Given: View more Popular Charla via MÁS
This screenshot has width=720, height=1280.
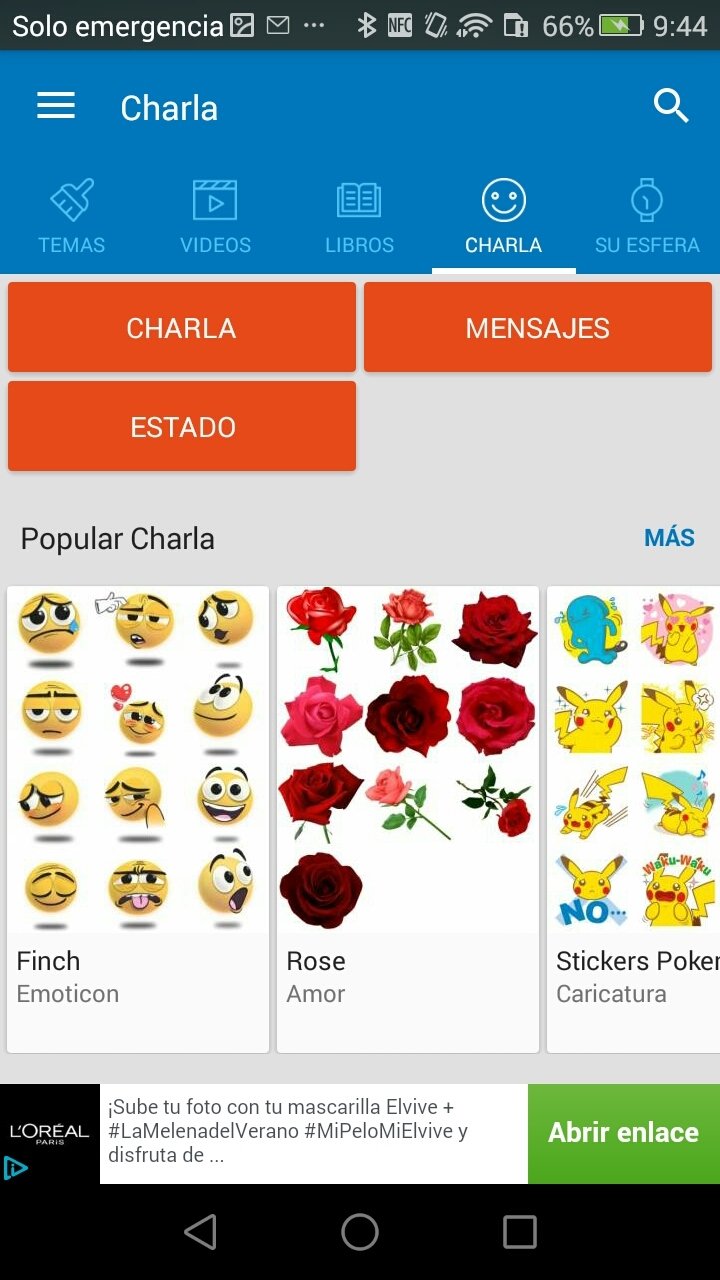Looking at the screenshot, I should click(x=669, y=538).
